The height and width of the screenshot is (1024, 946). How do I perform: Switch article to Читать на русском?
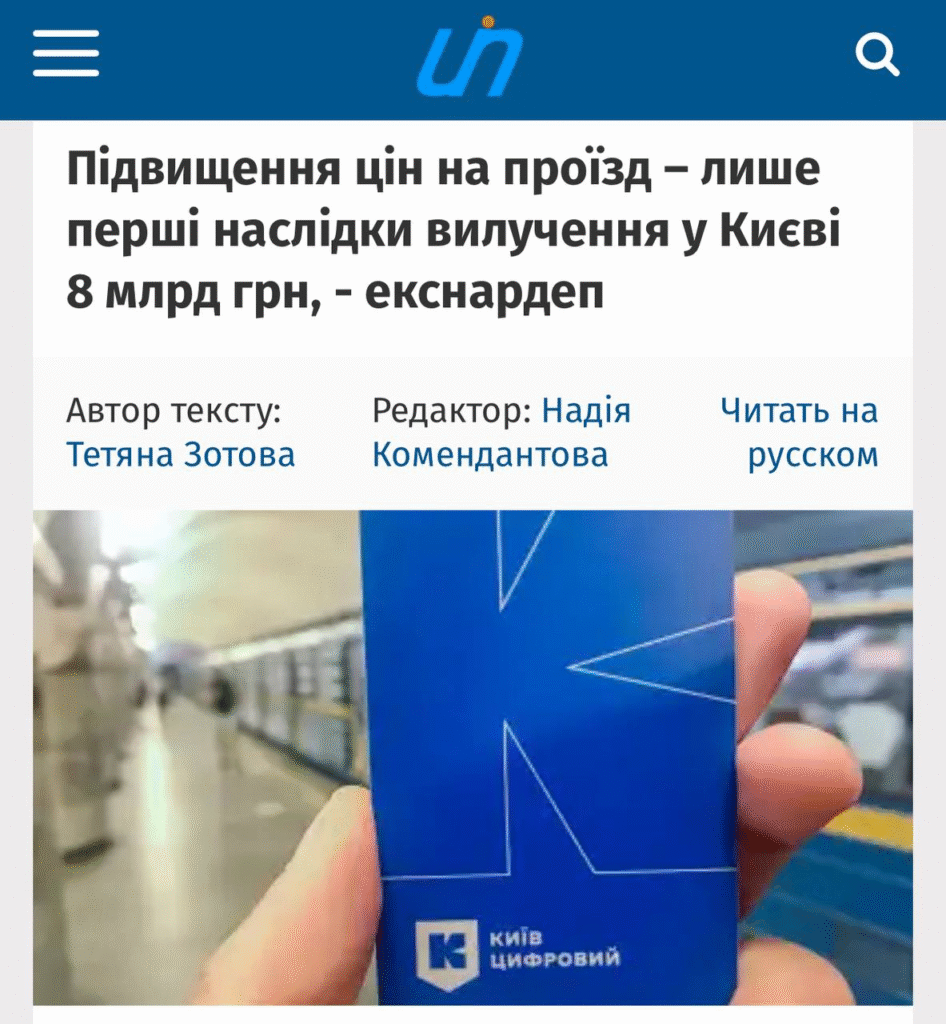tap(800, 432)
